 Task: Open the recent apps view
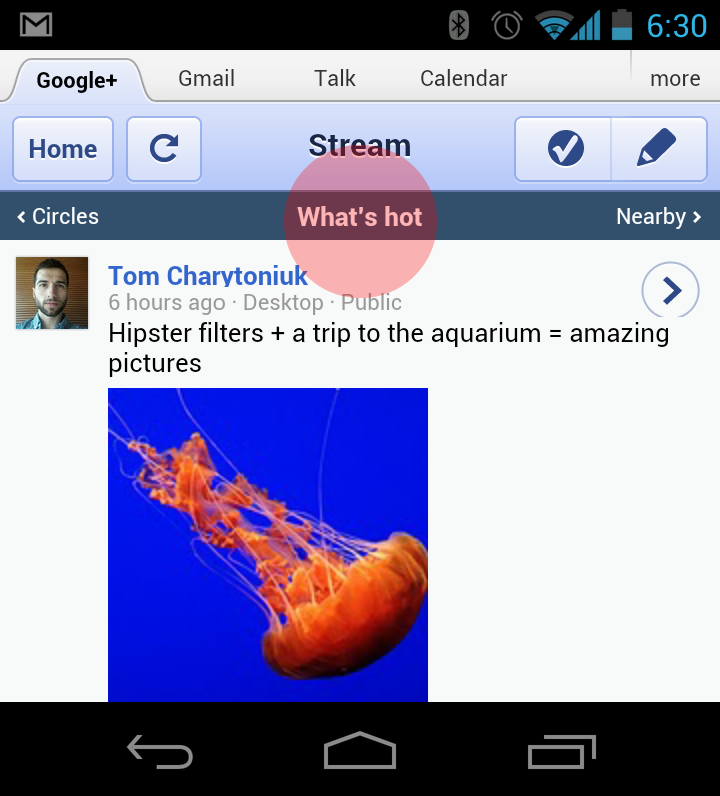pyautogui.click(x=561, y=751)
